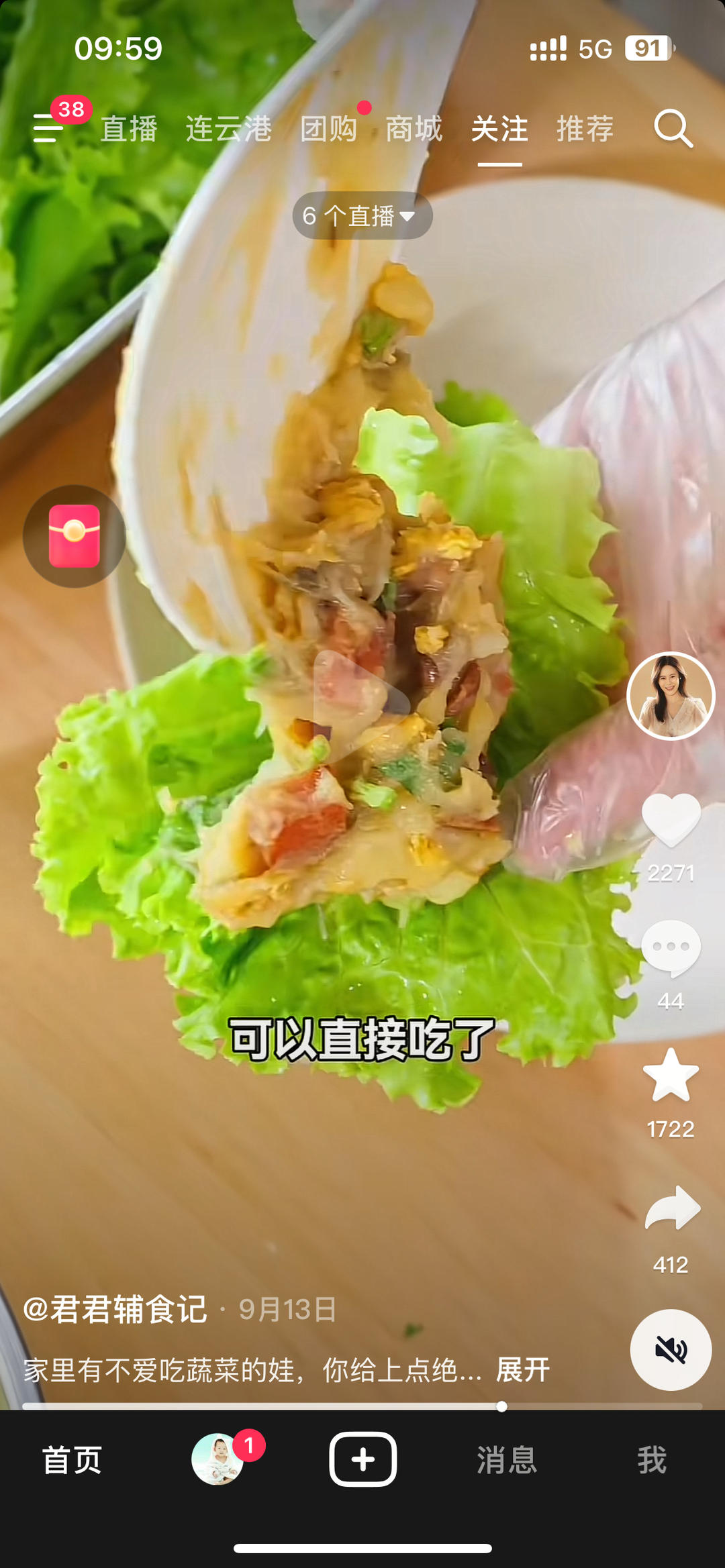Screen dimensions: 725x1568
Task: Unmute the video sound
Action: pos(671,1349)
